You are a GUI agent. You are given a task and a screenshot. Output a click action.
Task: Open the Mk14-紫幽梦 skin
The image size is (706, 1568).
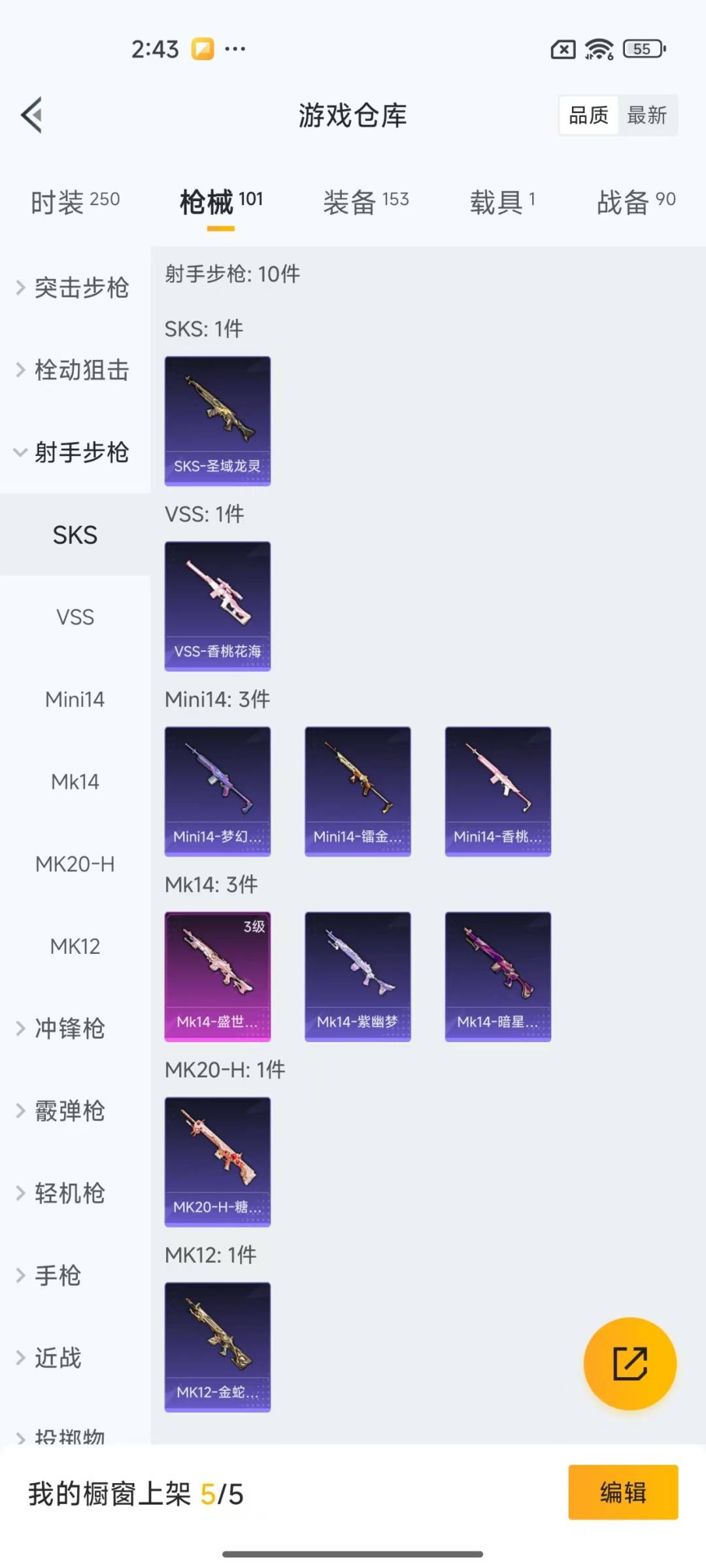(358, 976)
